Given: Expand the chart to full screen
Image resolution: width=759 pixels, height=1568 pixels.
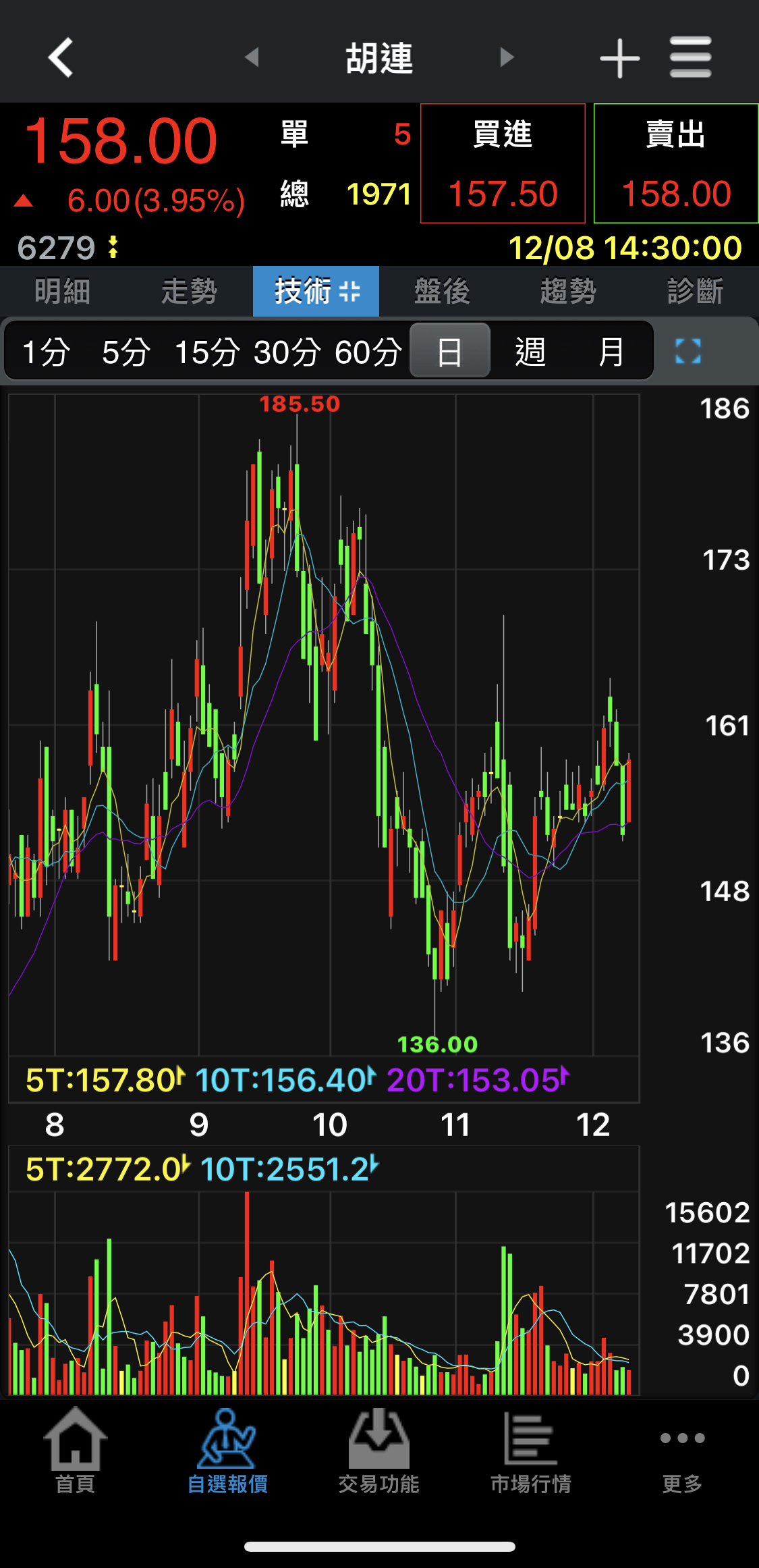Looking at the screenshot, I should point(688,351).
